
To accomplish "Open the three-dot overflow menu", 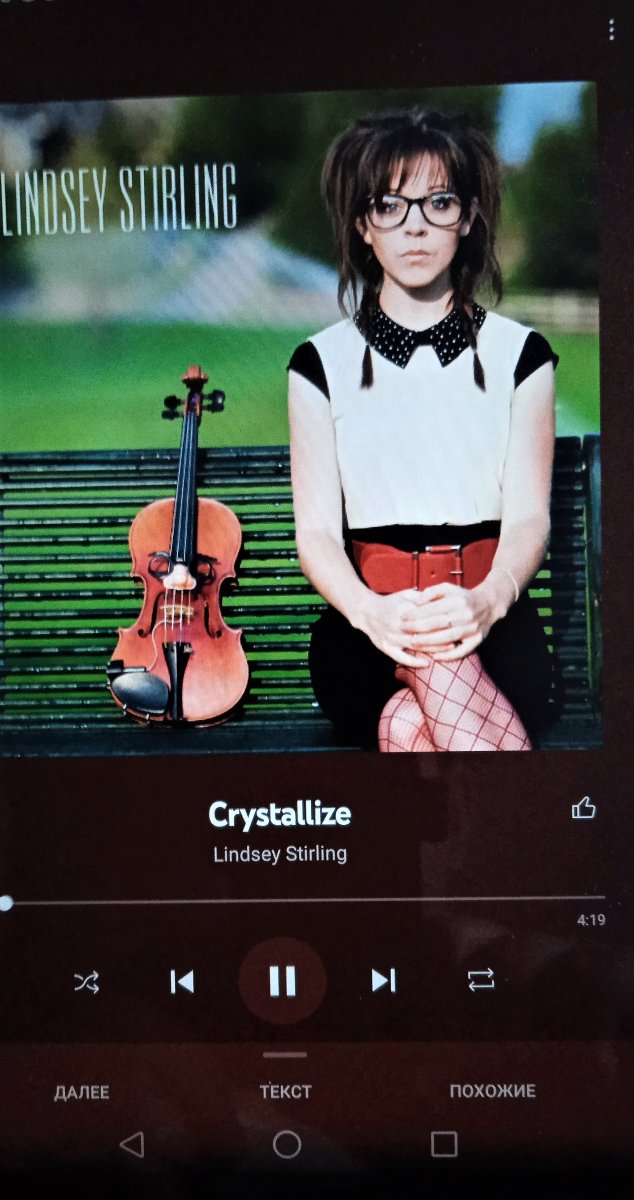I will click(x=611, y=30).
